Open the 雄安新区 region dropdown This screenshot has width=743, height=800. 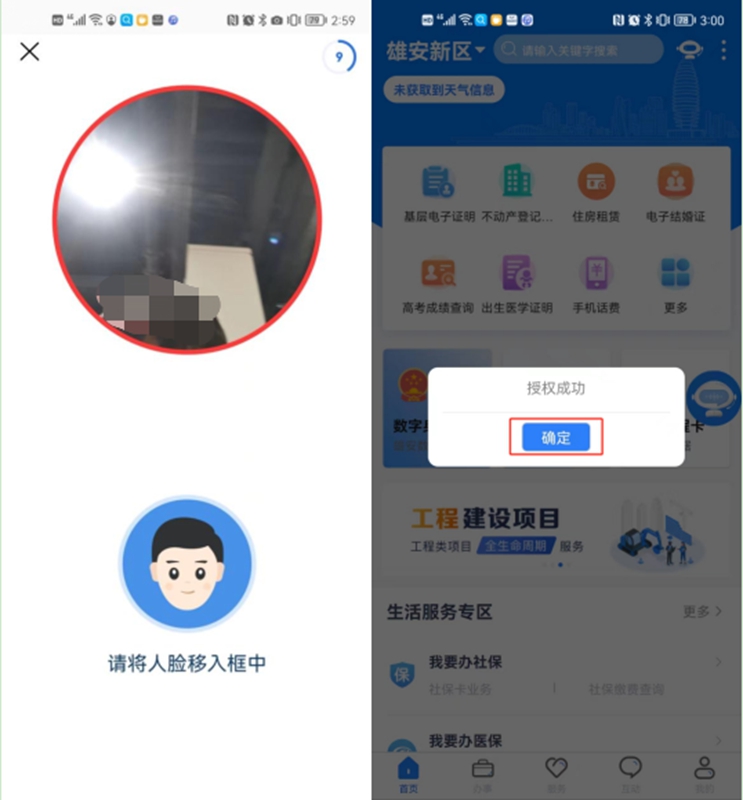(436, 50)
